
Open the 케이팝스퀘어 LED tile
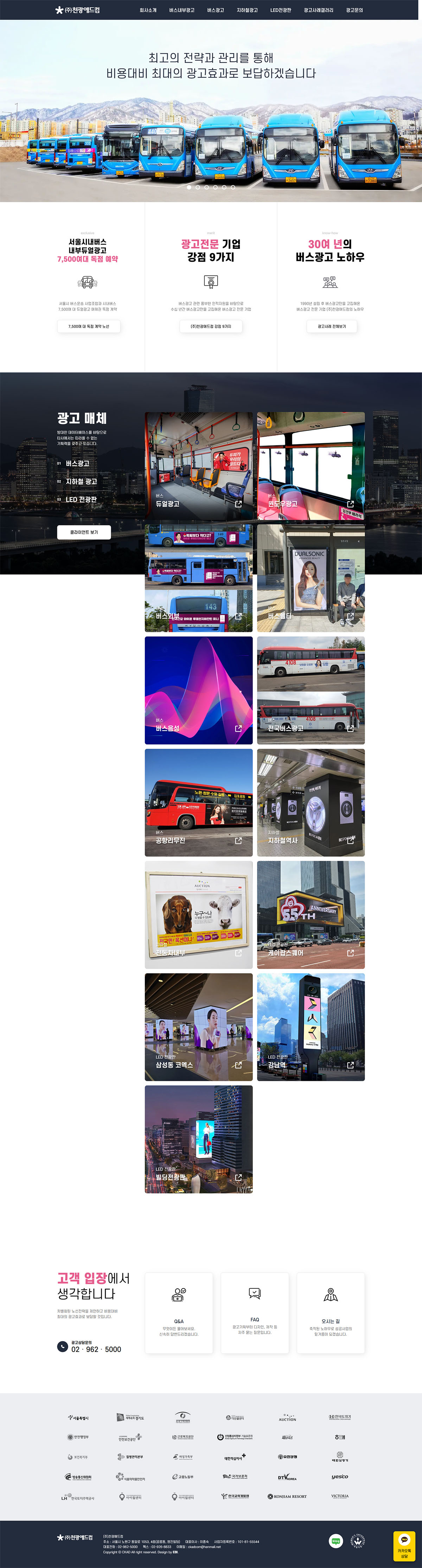pos(311,914)
